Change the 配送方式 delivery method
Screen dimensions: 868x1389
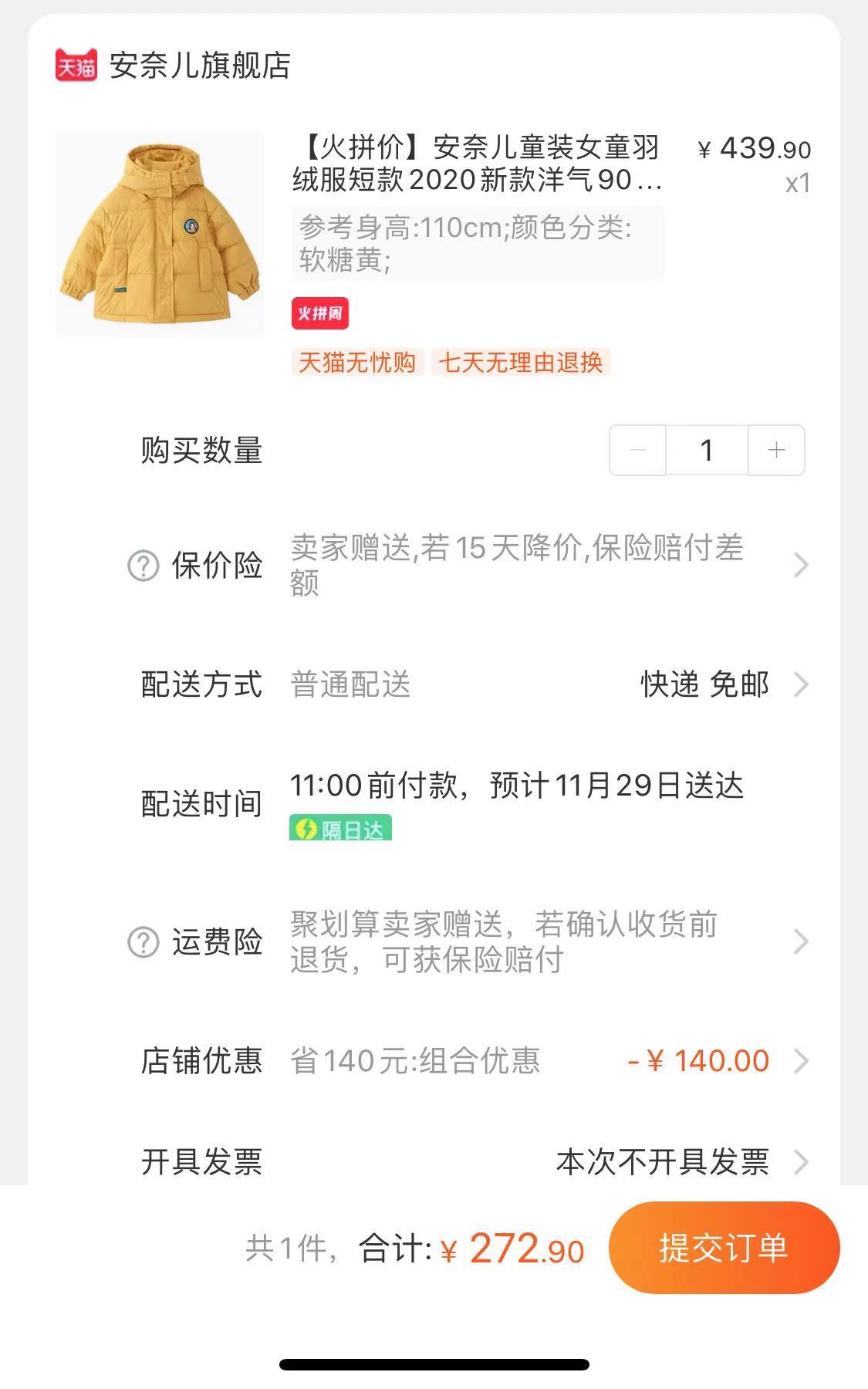click(x=800, y=684)
